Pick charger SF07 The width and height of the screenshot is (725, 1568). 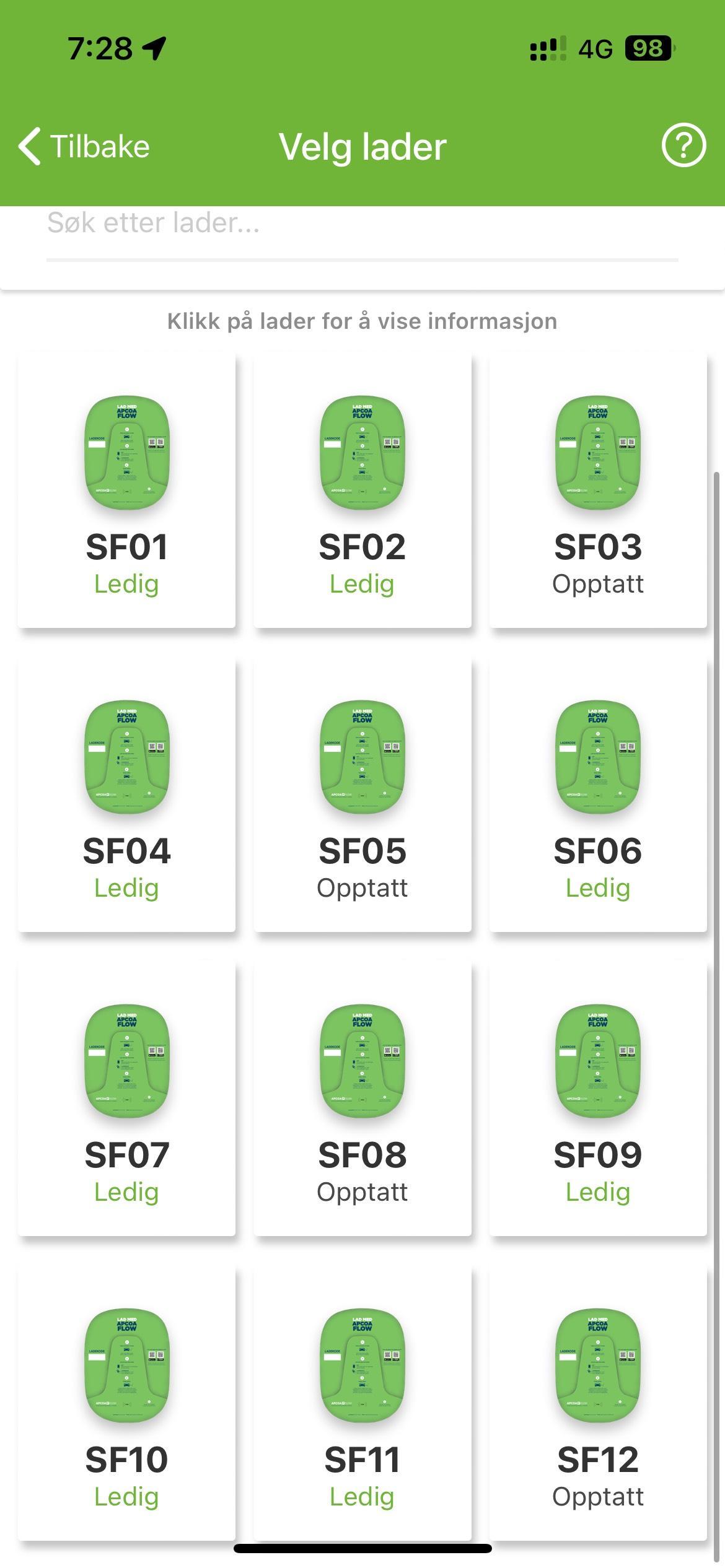126,1099
